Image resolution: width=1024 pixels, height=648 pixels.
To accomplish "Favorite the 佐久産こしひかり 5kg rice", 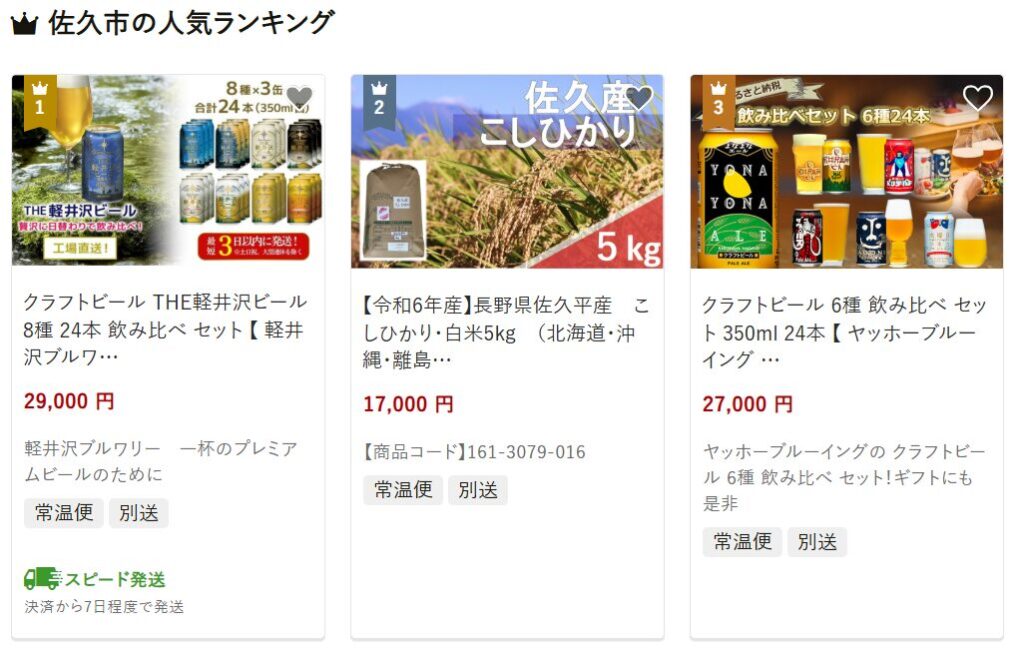I will (639, 98).
